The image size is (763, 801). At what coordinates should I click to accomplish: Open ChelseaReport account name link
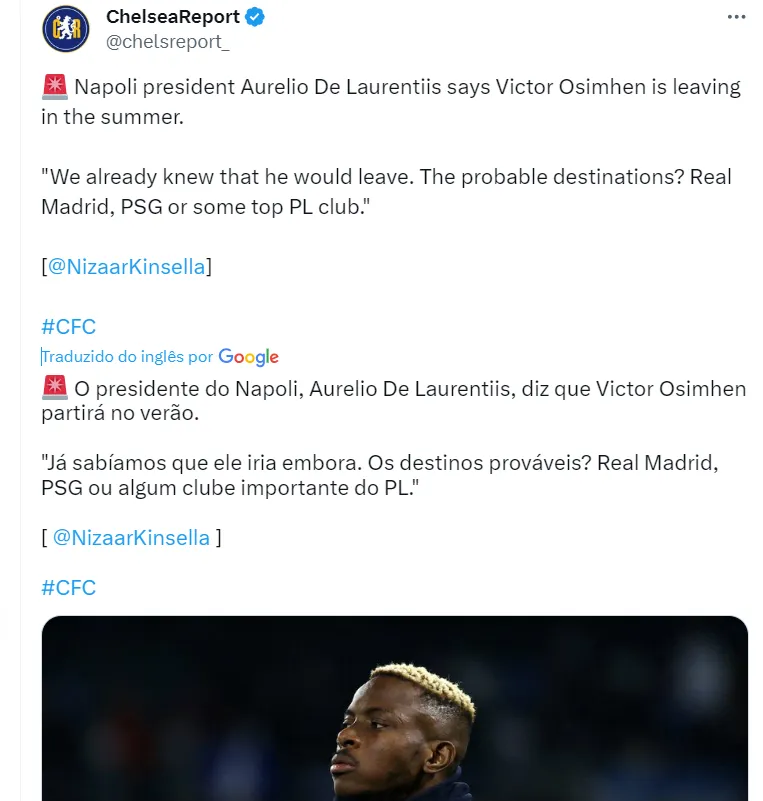[172, 17]
